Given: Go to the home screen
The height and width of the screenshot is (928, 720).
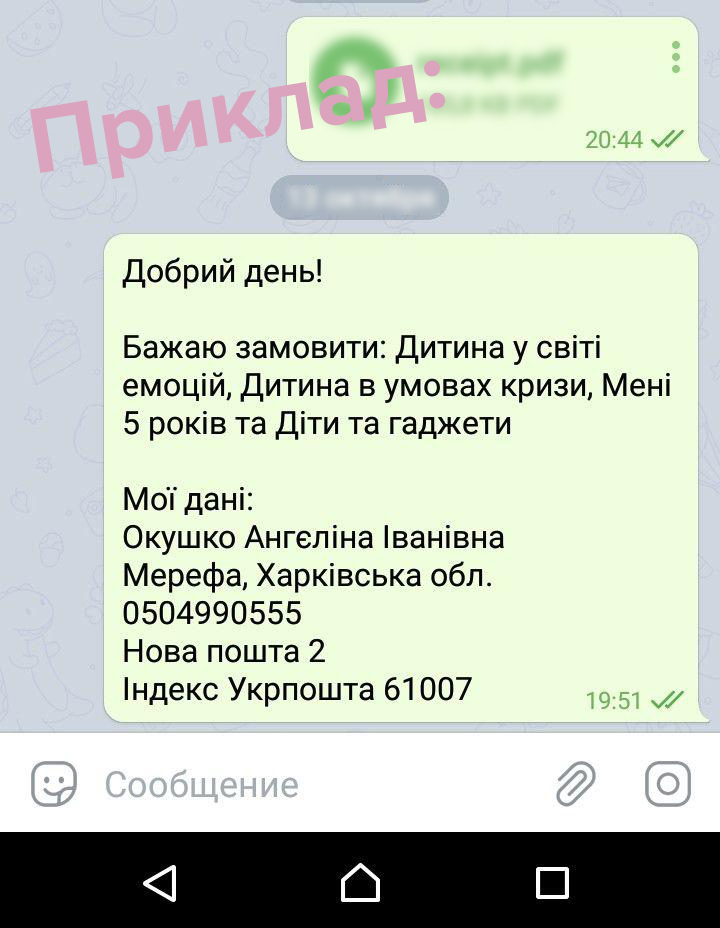Looking at the screenshot, I should pos(360,883).
